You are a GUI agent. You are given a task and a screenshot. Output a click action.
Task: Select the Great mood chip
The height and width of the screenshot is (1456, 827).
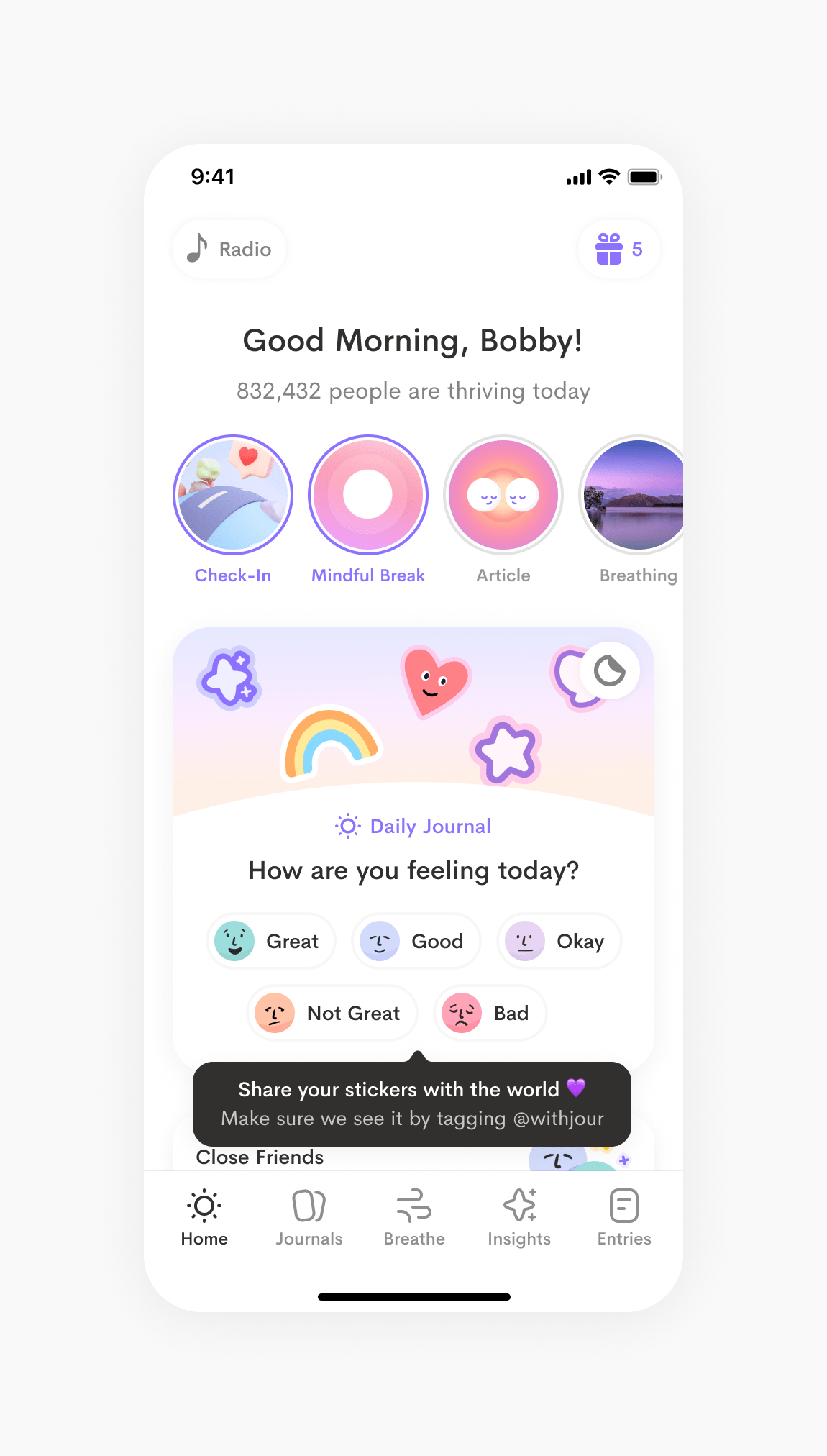(271, 941)
